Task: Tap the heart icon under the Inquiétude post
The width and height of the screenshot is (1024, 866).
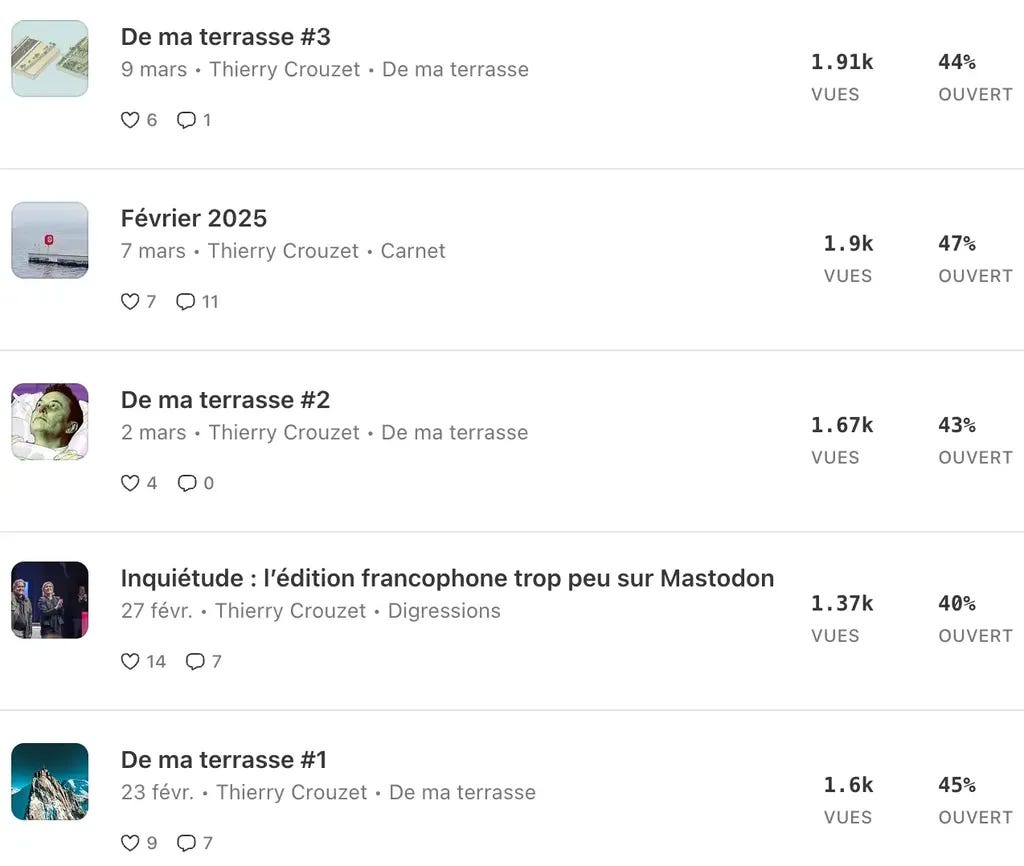Action: pos(130,662)
